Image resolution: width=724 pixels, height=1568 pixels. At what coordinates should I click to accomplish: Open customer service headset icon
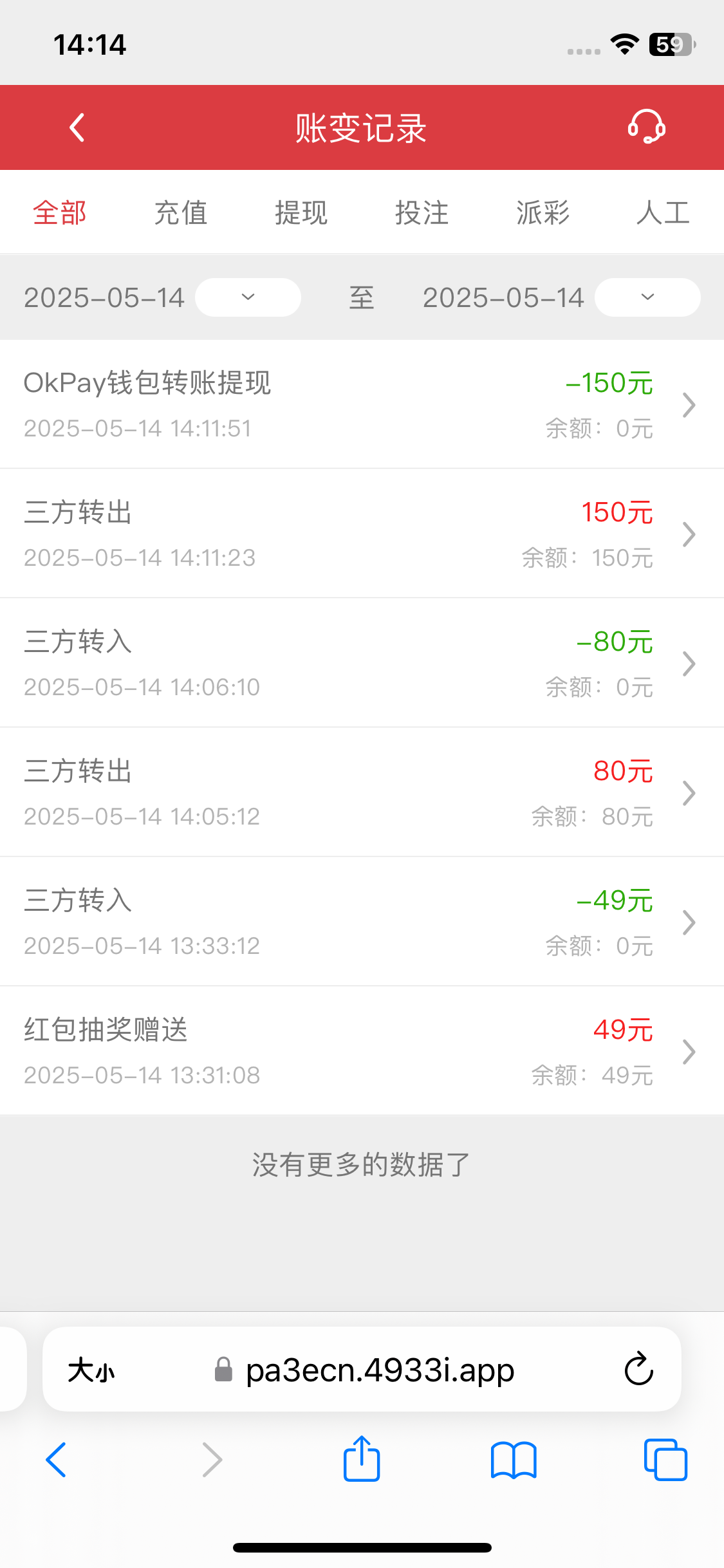pyautogui.click(x=646, y=127)
